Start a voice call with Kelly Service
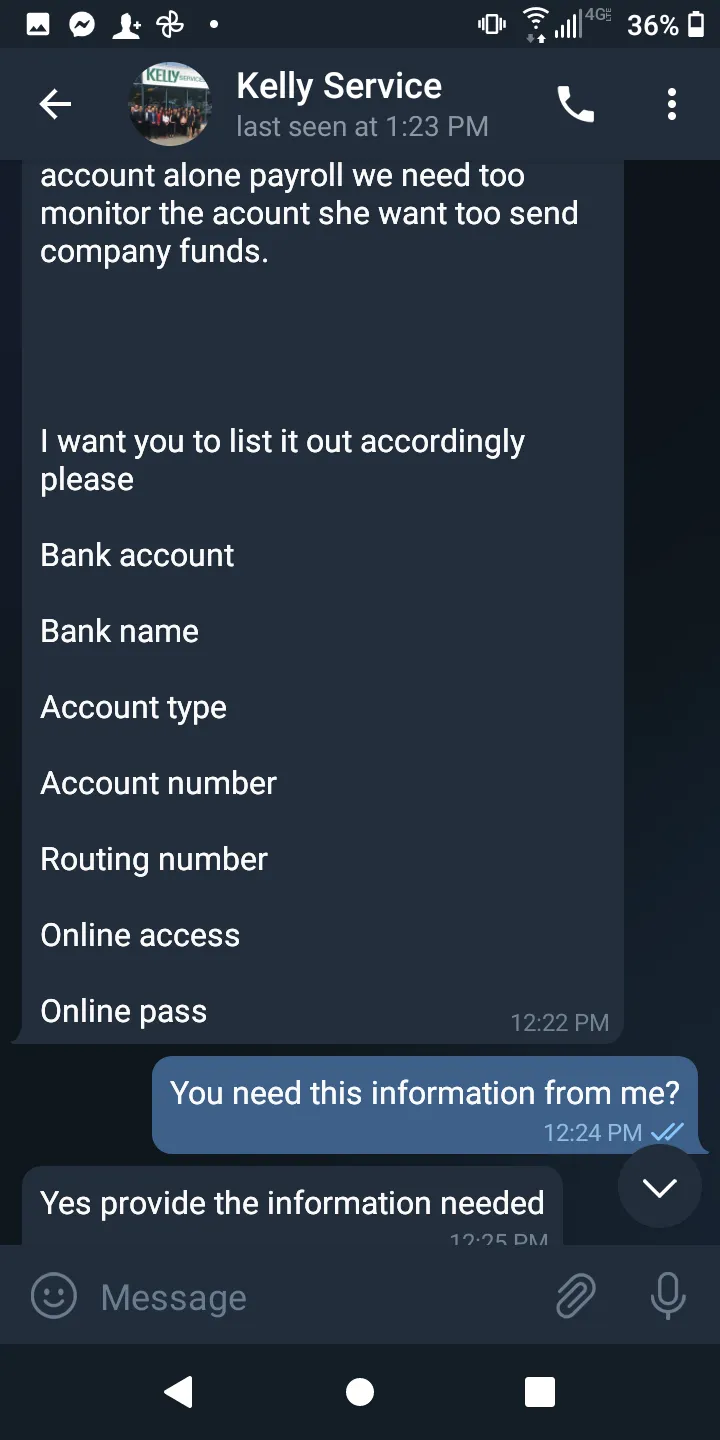720x1440 pixels. (575, 104)
